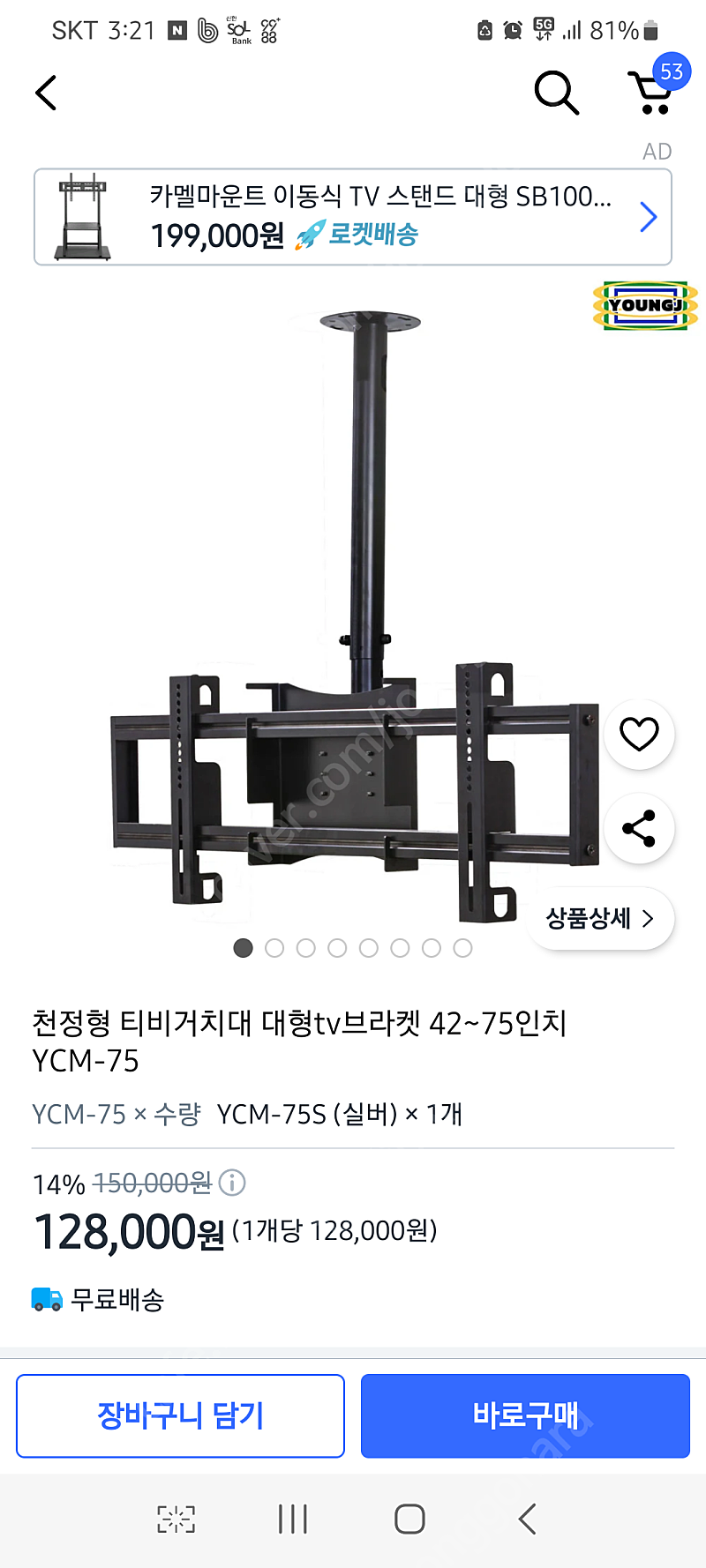Open recent apps from the navigation bar
The height and width of the screenshot is (1568, 706).
292,1519
